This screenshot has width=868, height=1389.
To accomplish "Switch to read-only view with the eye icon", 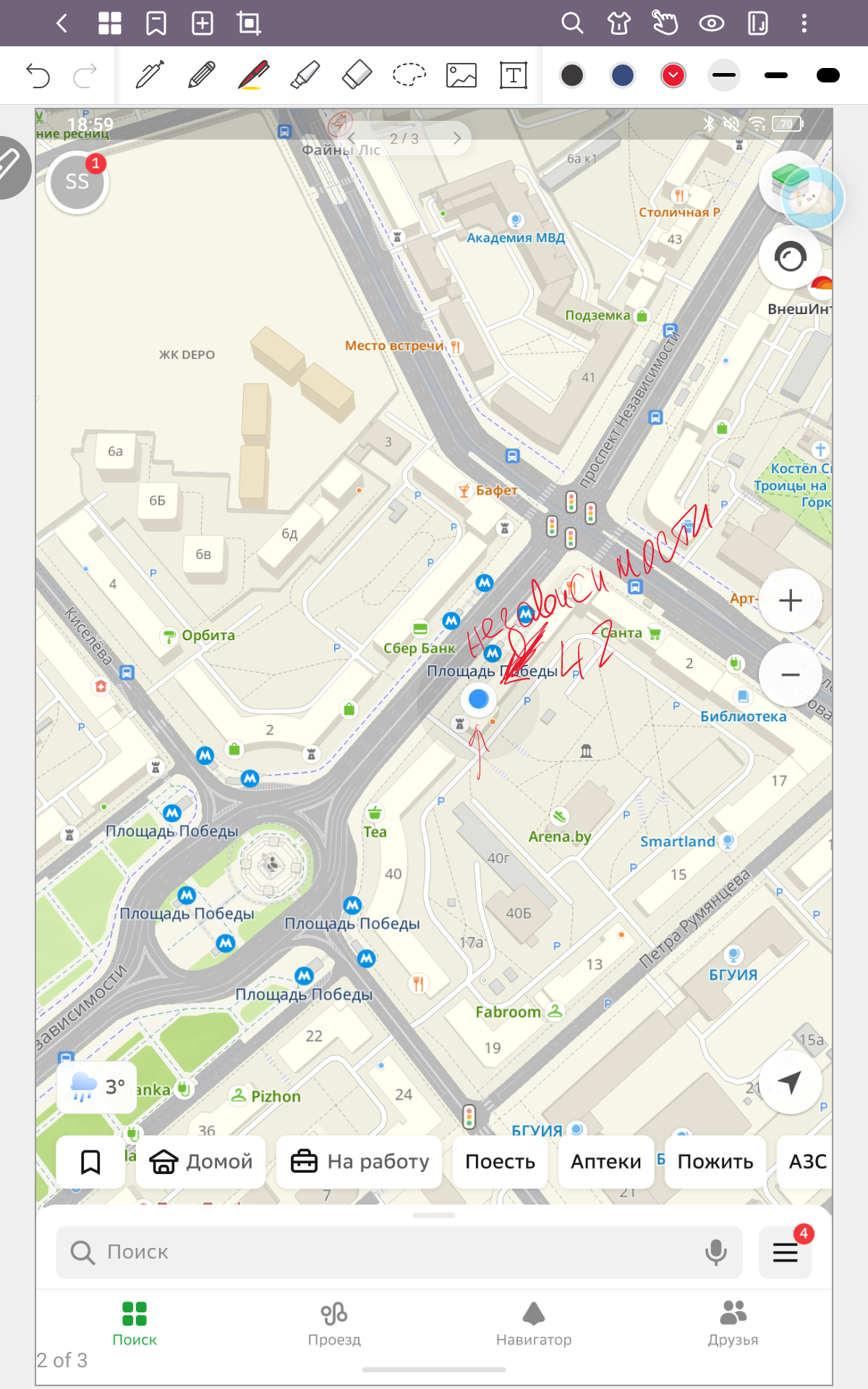I will point(712,24).
